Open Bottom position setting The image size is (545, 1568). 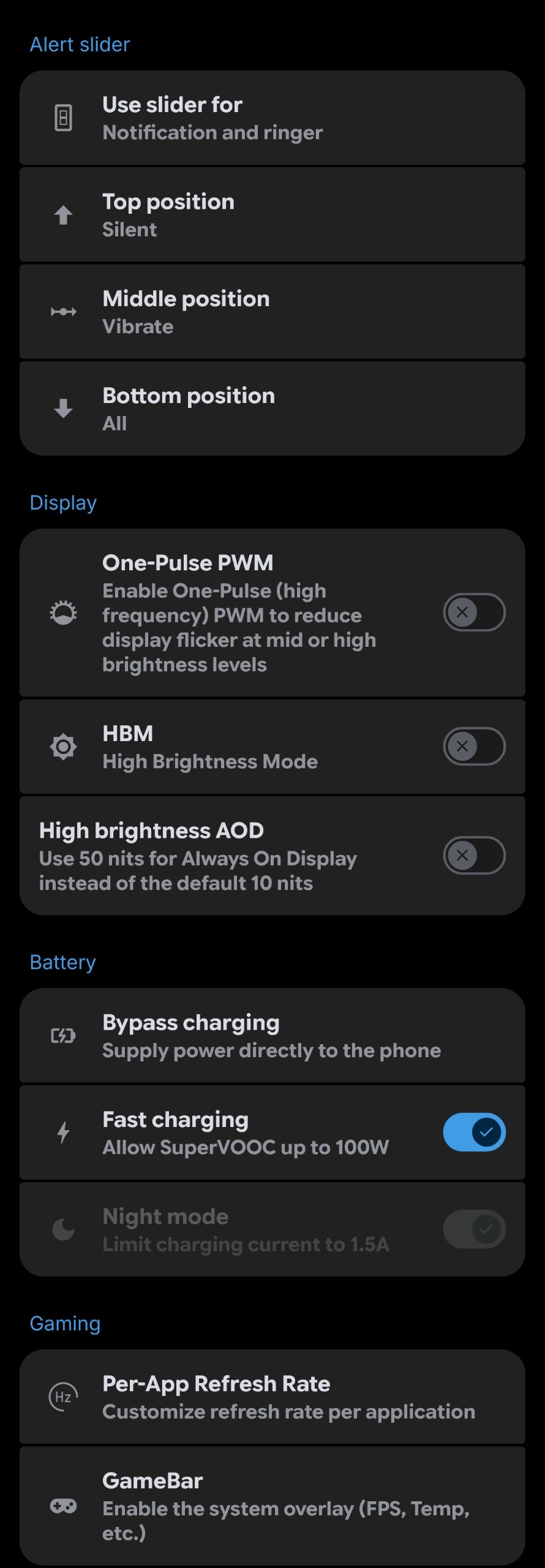click(x=272, y=409)
